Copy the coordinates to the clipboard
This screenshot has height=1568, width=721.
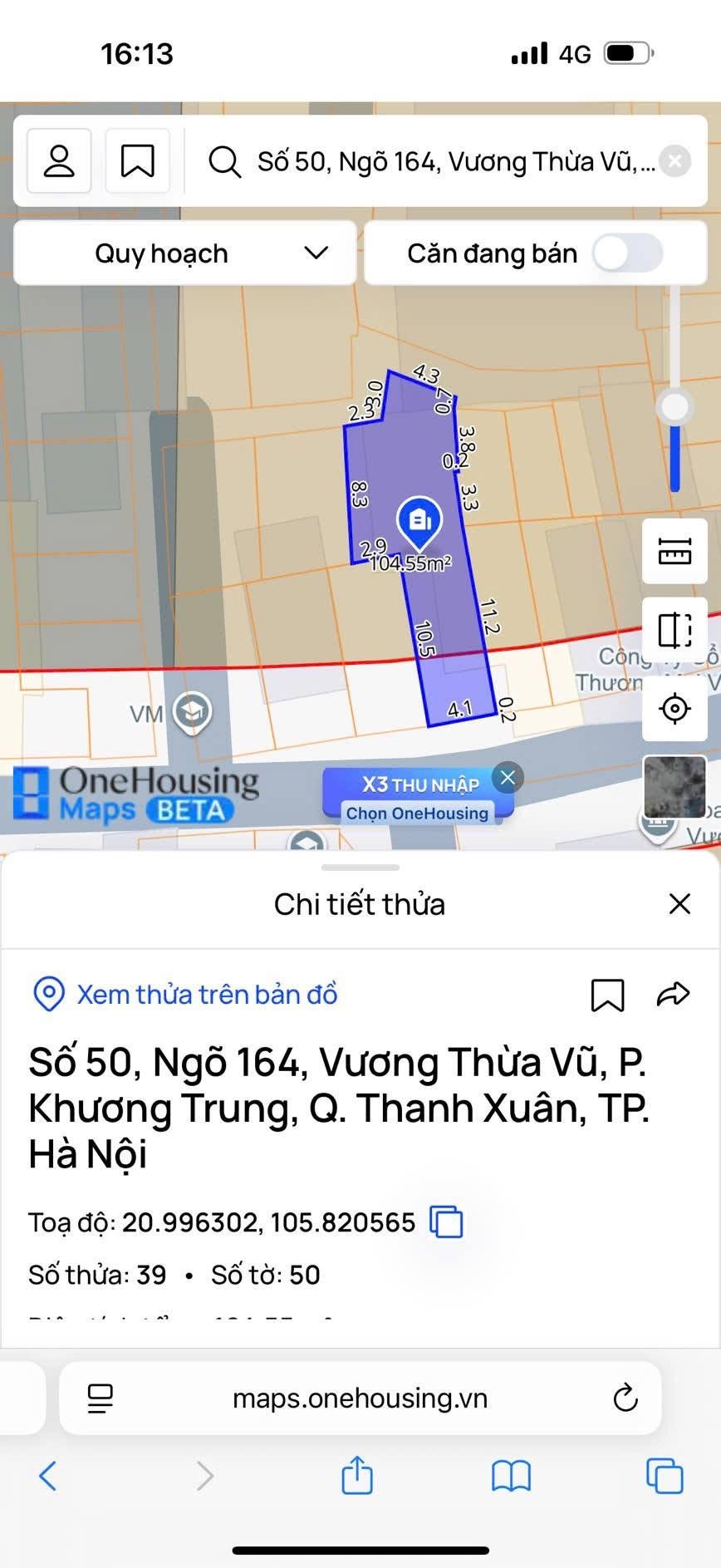point(446,1221)
